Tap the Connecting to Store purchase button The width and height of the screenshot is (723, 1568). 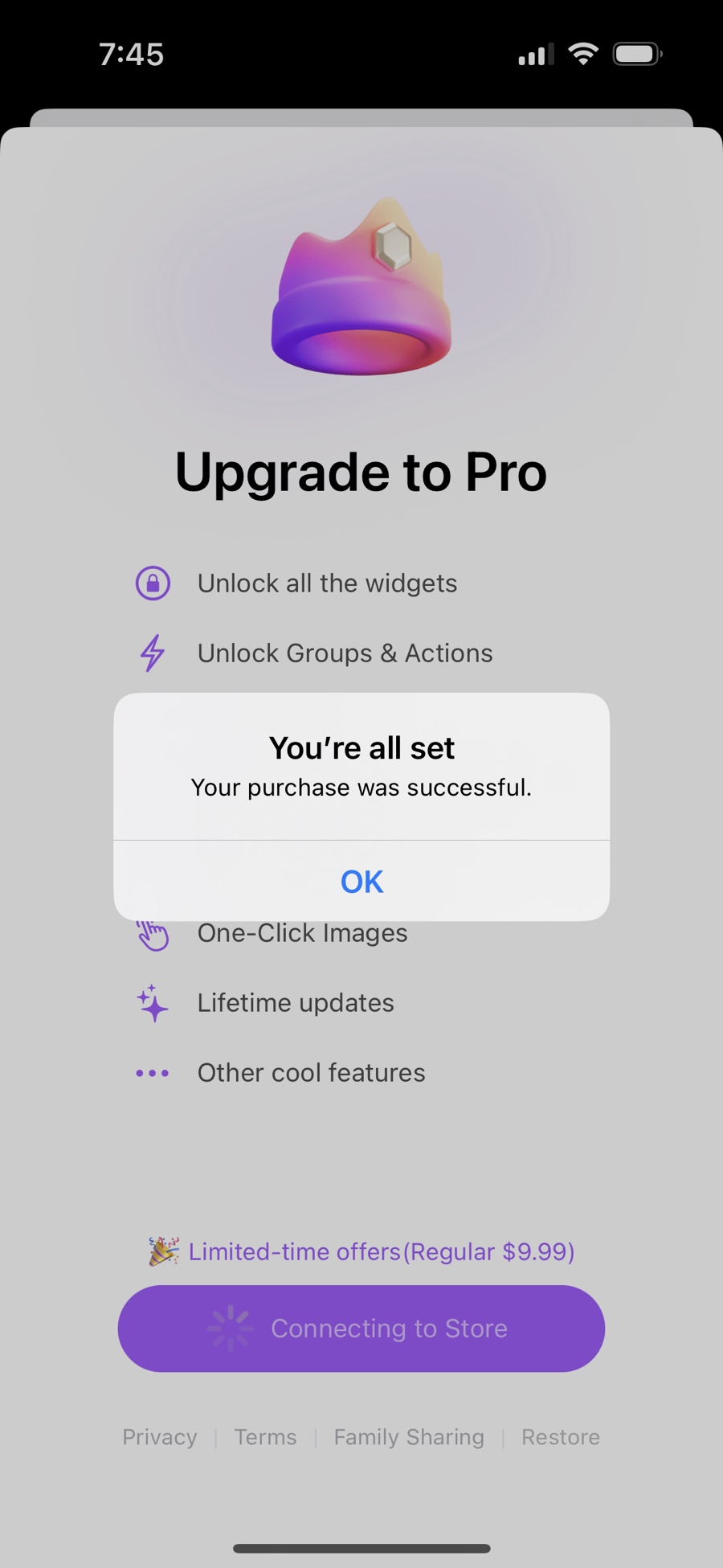click(x=361, y=1329)
